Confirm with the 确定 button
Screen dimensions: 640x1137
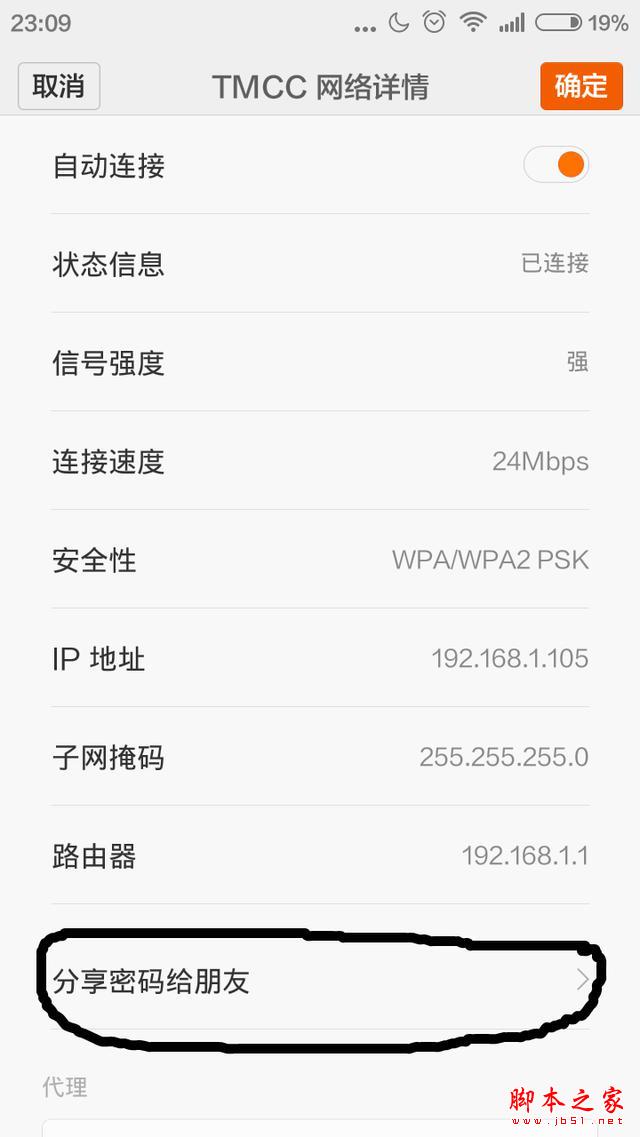pyautogui.click(x=580, y=87)
